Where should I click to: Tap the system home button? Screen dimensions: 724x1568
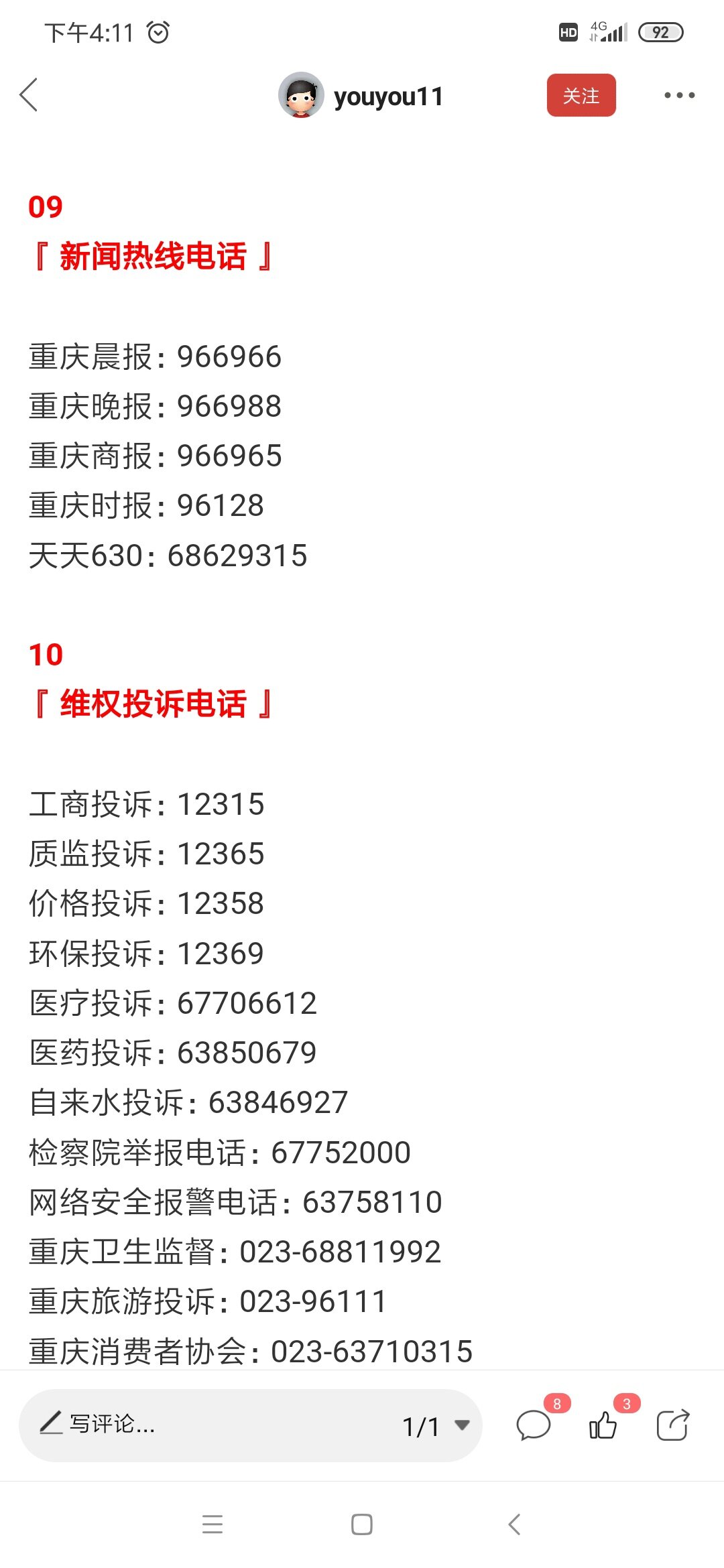click(x=362, y=1524)
